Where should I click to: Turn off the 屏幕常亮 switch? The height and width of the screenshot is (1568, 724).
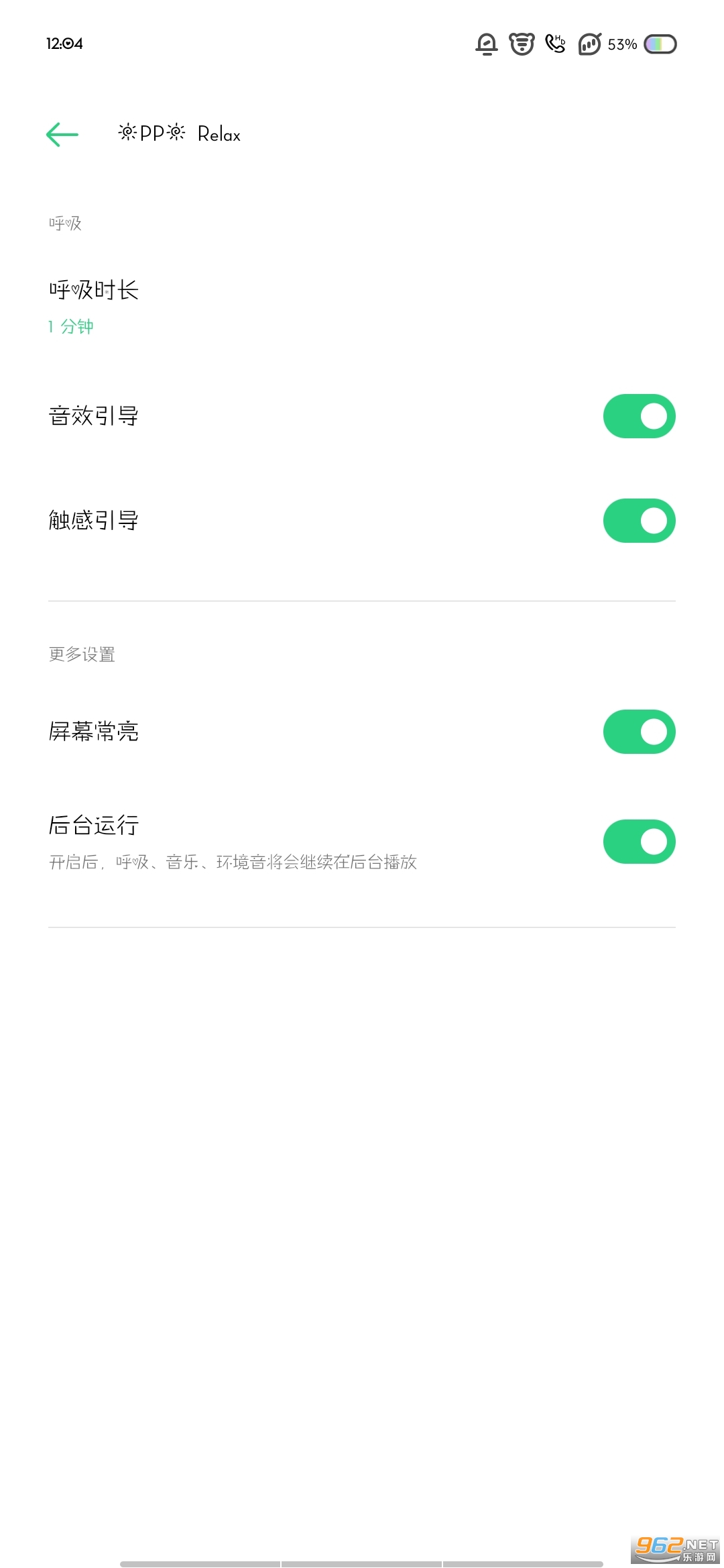[x=639, y=732]
